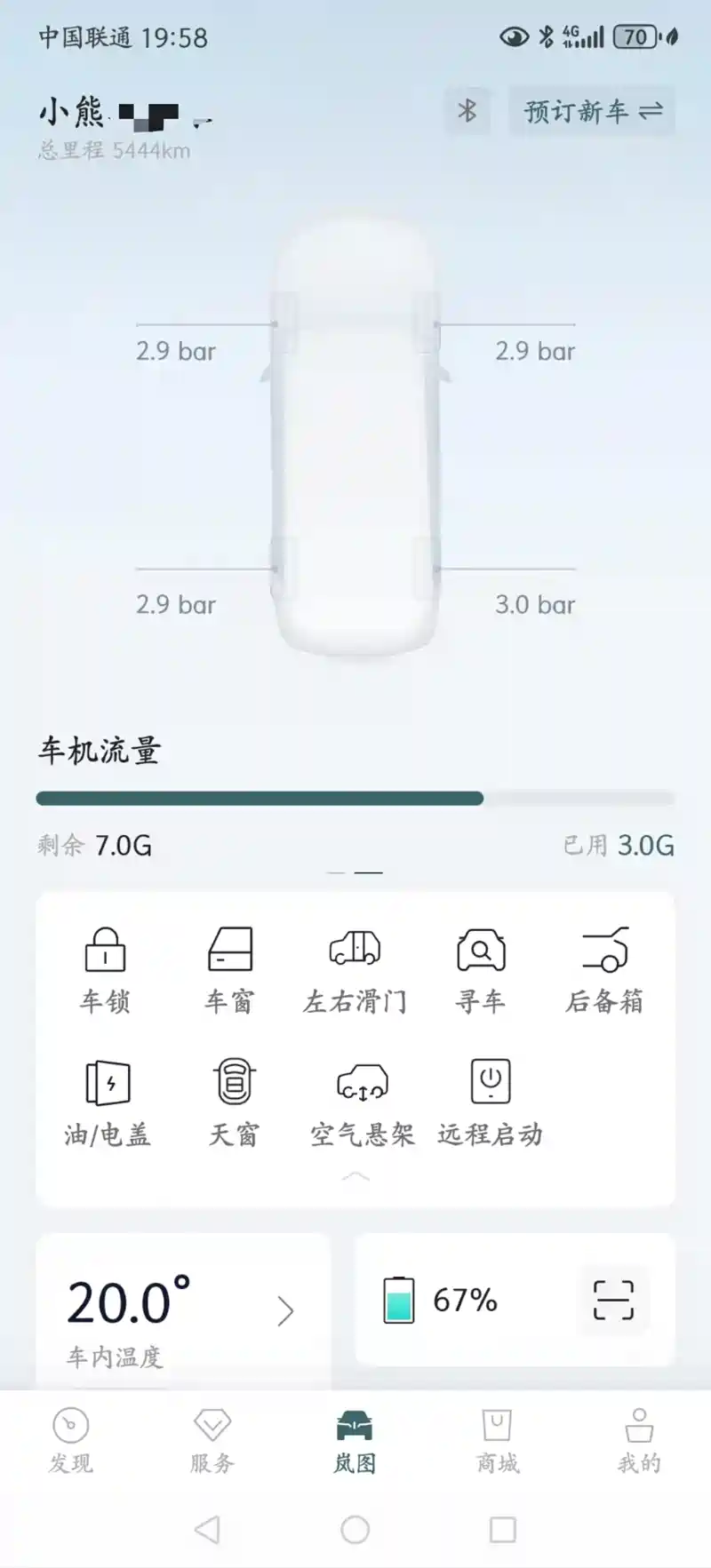Open 预订新车 switch button

pos(592,111)
